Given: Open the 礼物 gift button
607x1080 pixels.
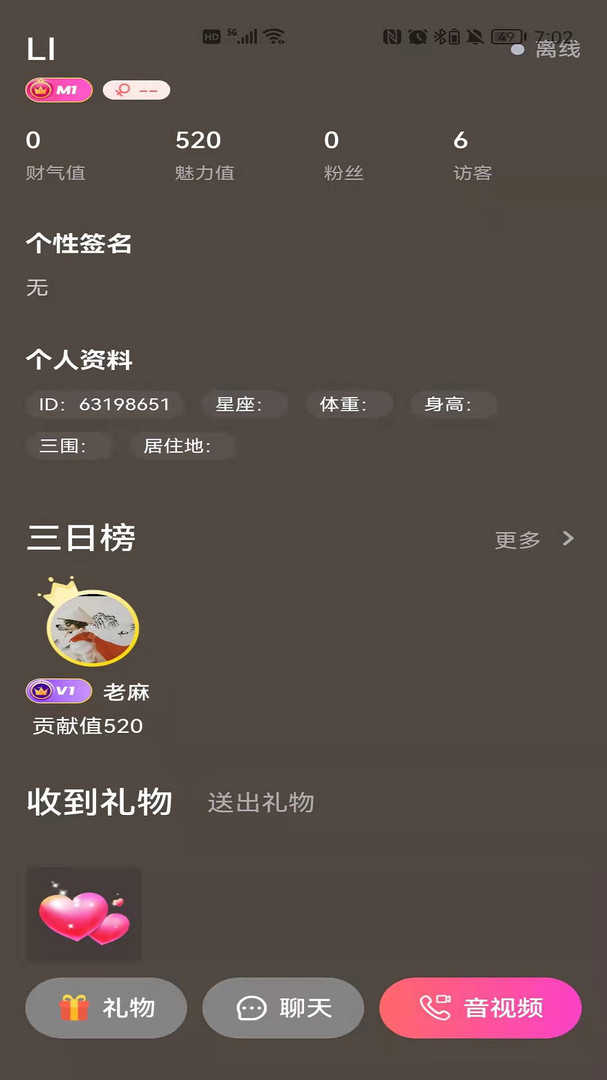Looking at the screenshot, I should pyautogui.click(x=106, y=1008).
